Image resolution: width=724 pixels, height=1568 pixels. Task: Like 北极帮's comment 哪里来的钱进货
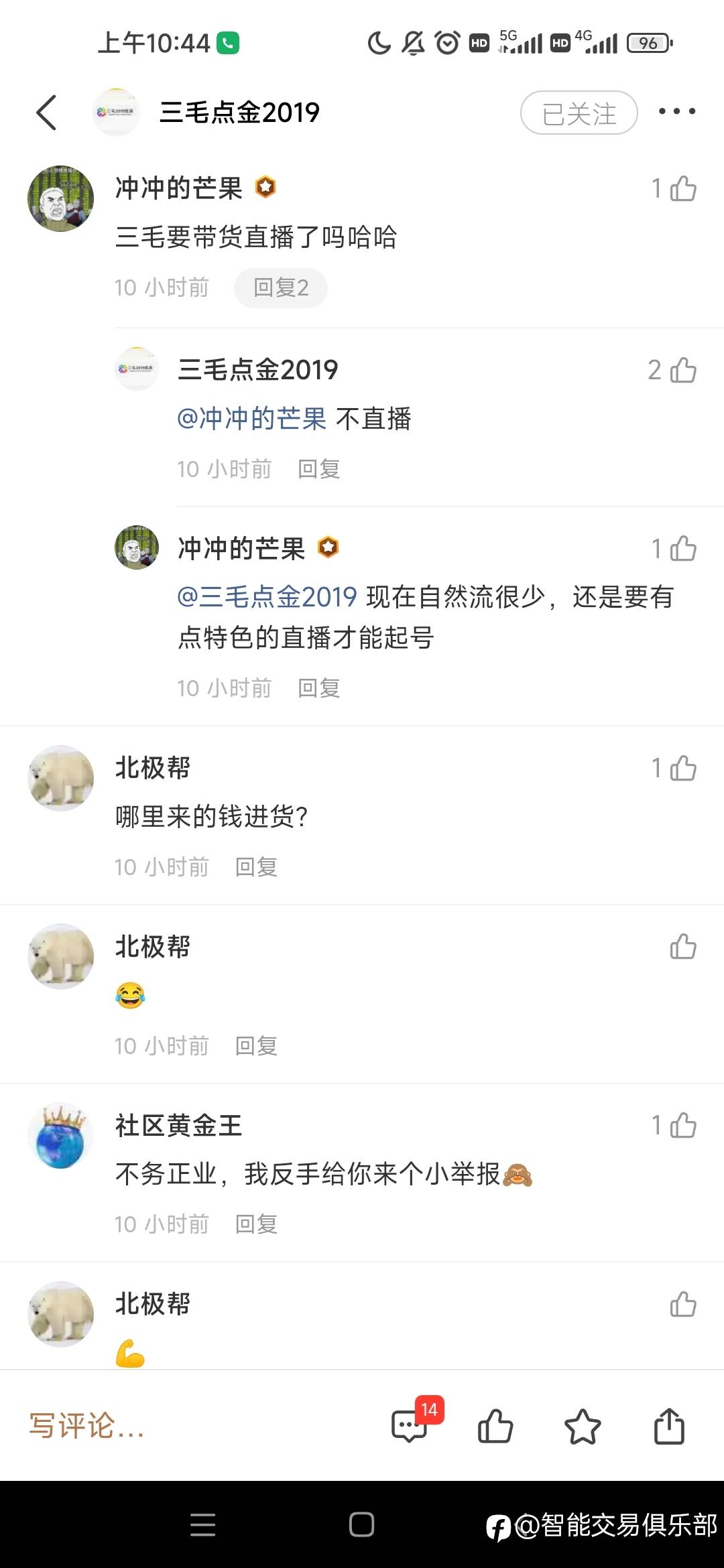pyautogui.click(x=682, y=768)
